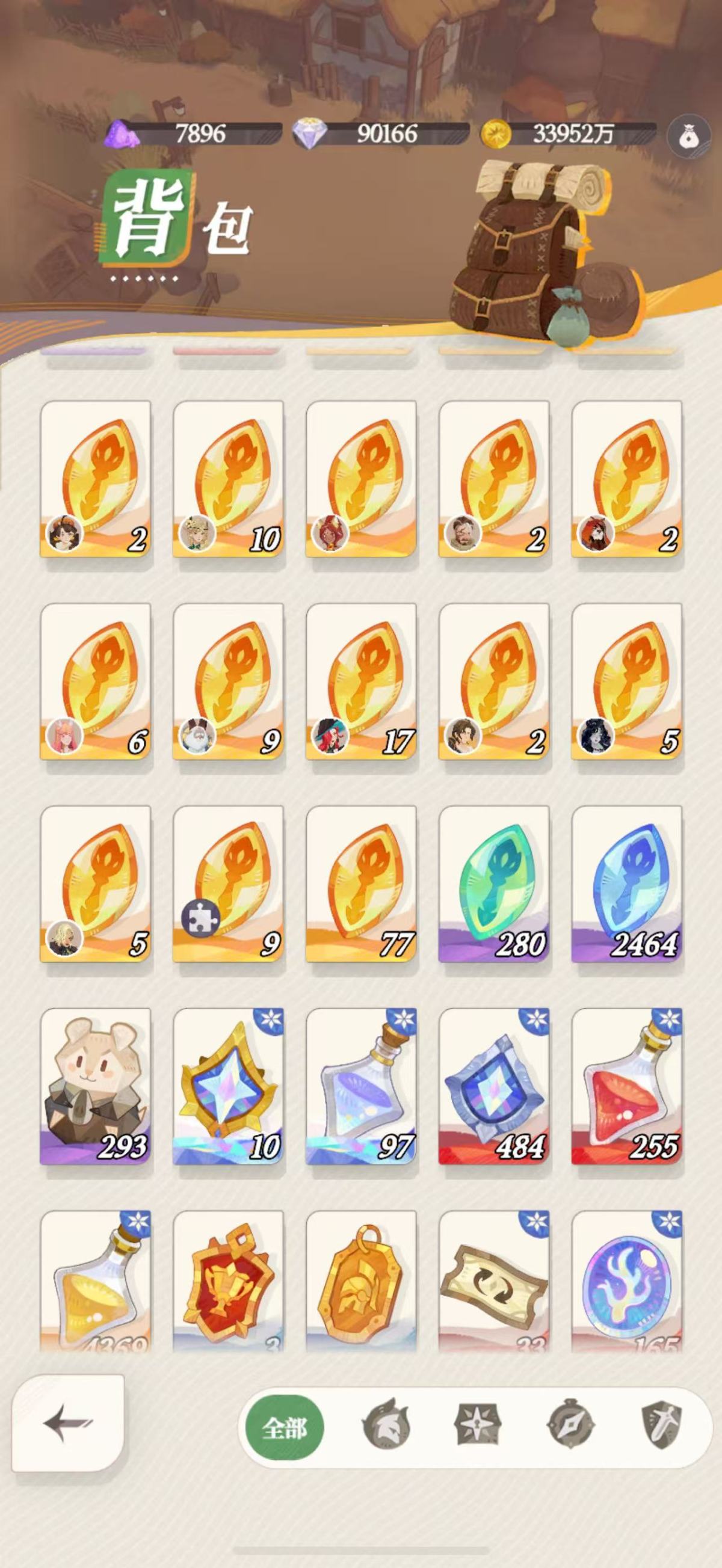This screenshot has height=1568, width=722.
Task: Select the hamster item with 293
Action: click(x=96, y=1086)
